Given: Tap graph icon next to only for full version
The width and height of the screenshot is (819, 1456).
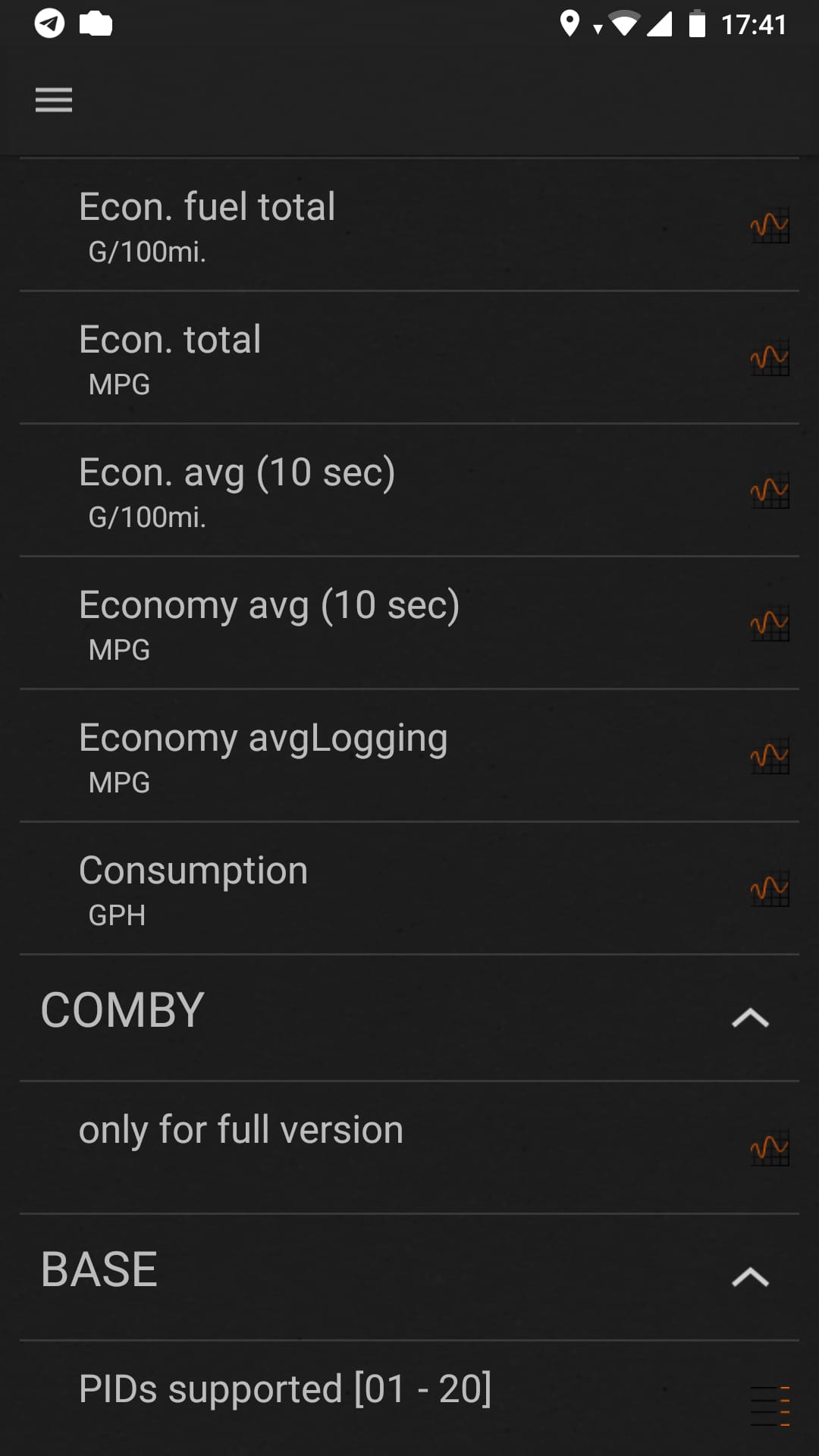Looking at the screenshot, I should tap(769, 1147).
